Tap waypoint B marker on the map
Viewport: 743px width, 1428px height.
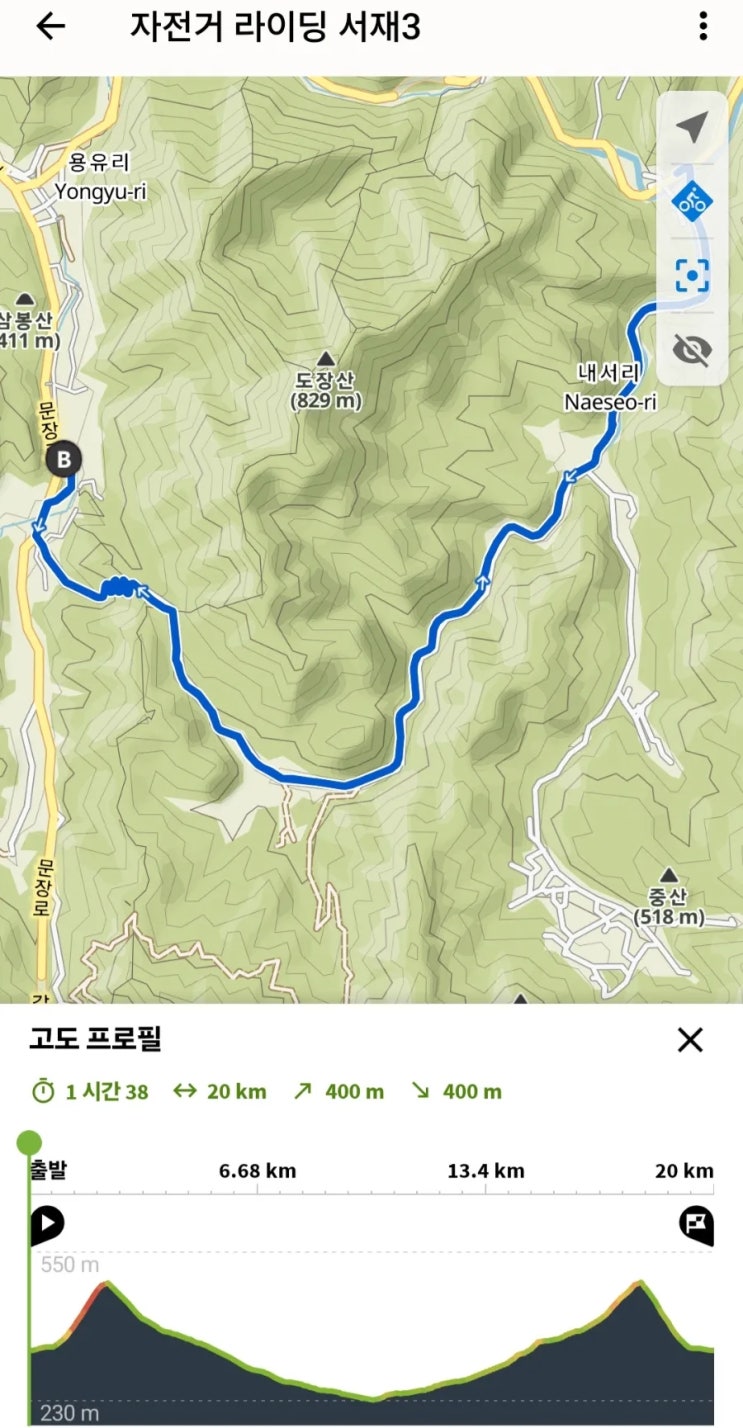64,460
